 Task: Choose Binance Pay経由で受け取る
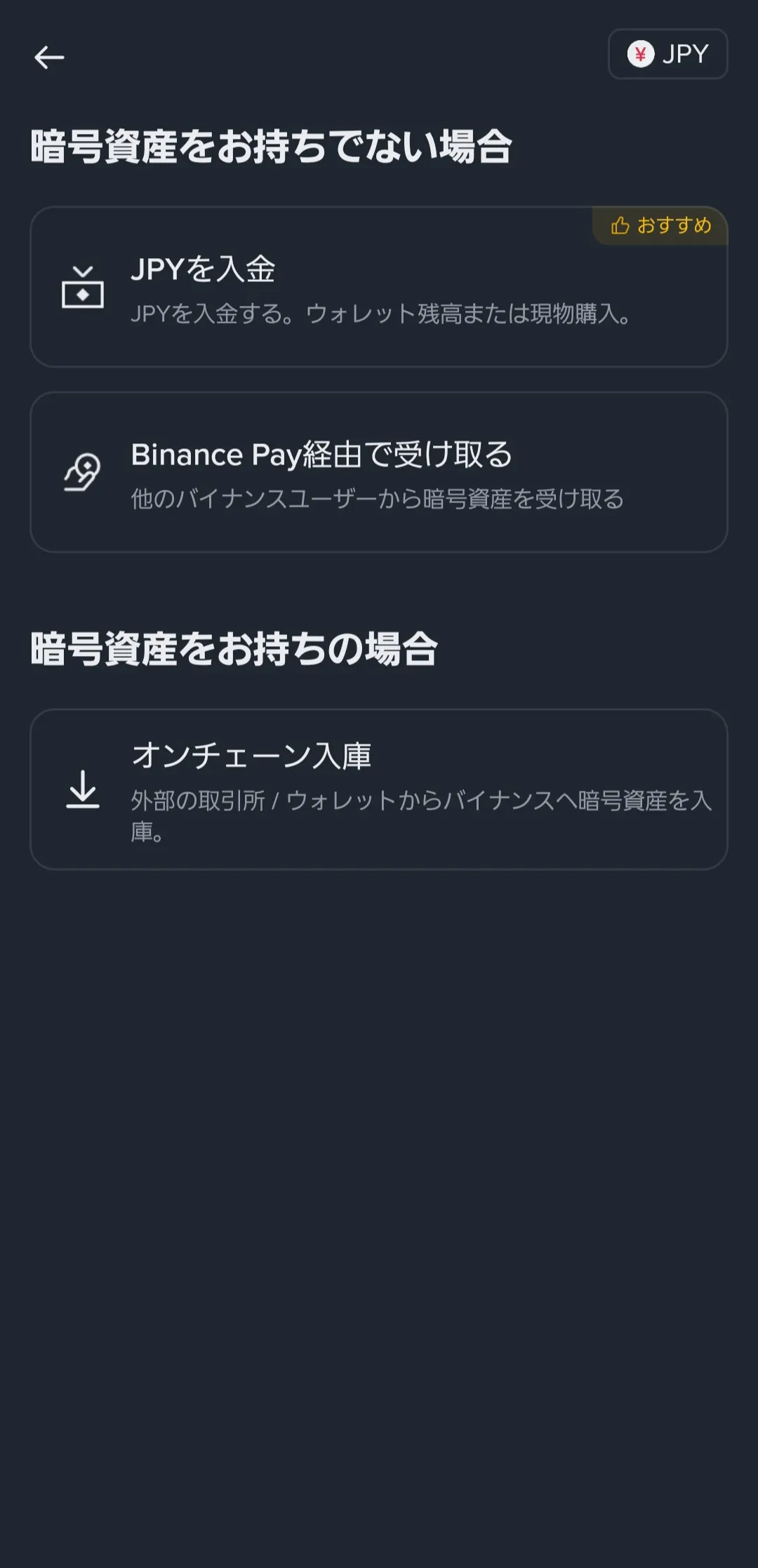point(379,472)
